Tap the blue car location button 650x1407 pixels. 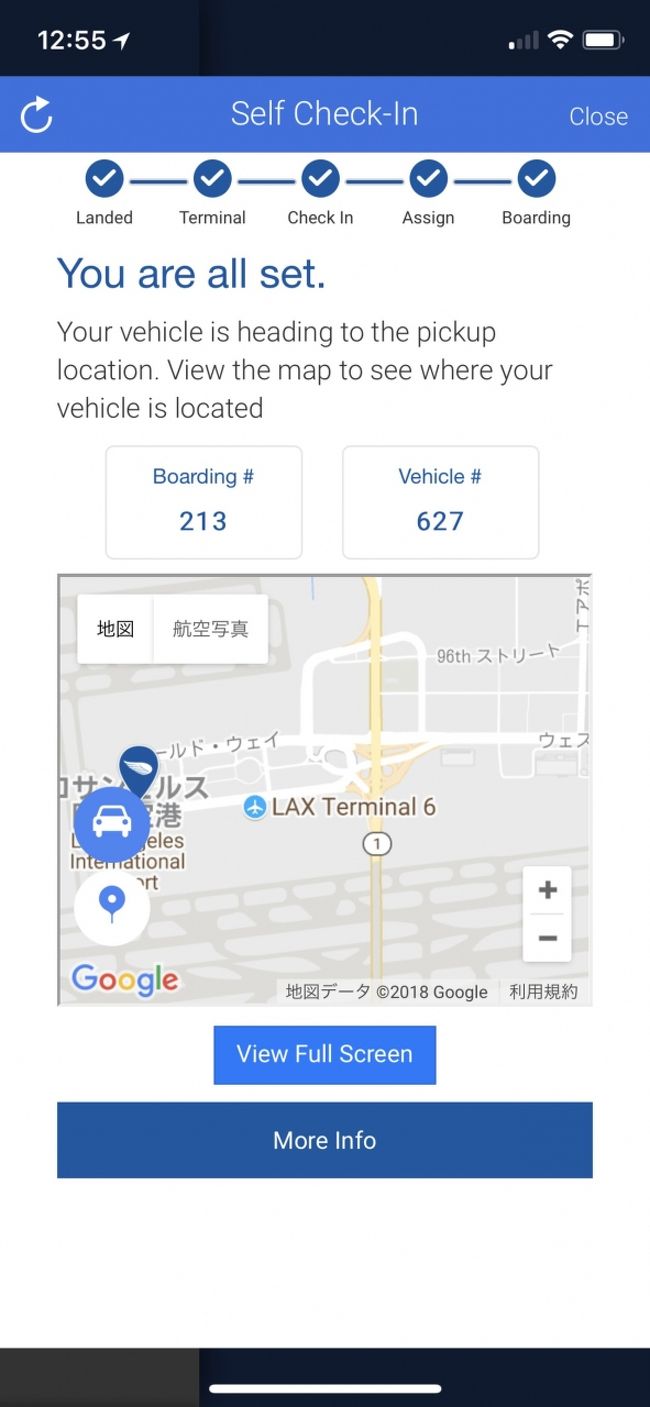coord(112,824)
